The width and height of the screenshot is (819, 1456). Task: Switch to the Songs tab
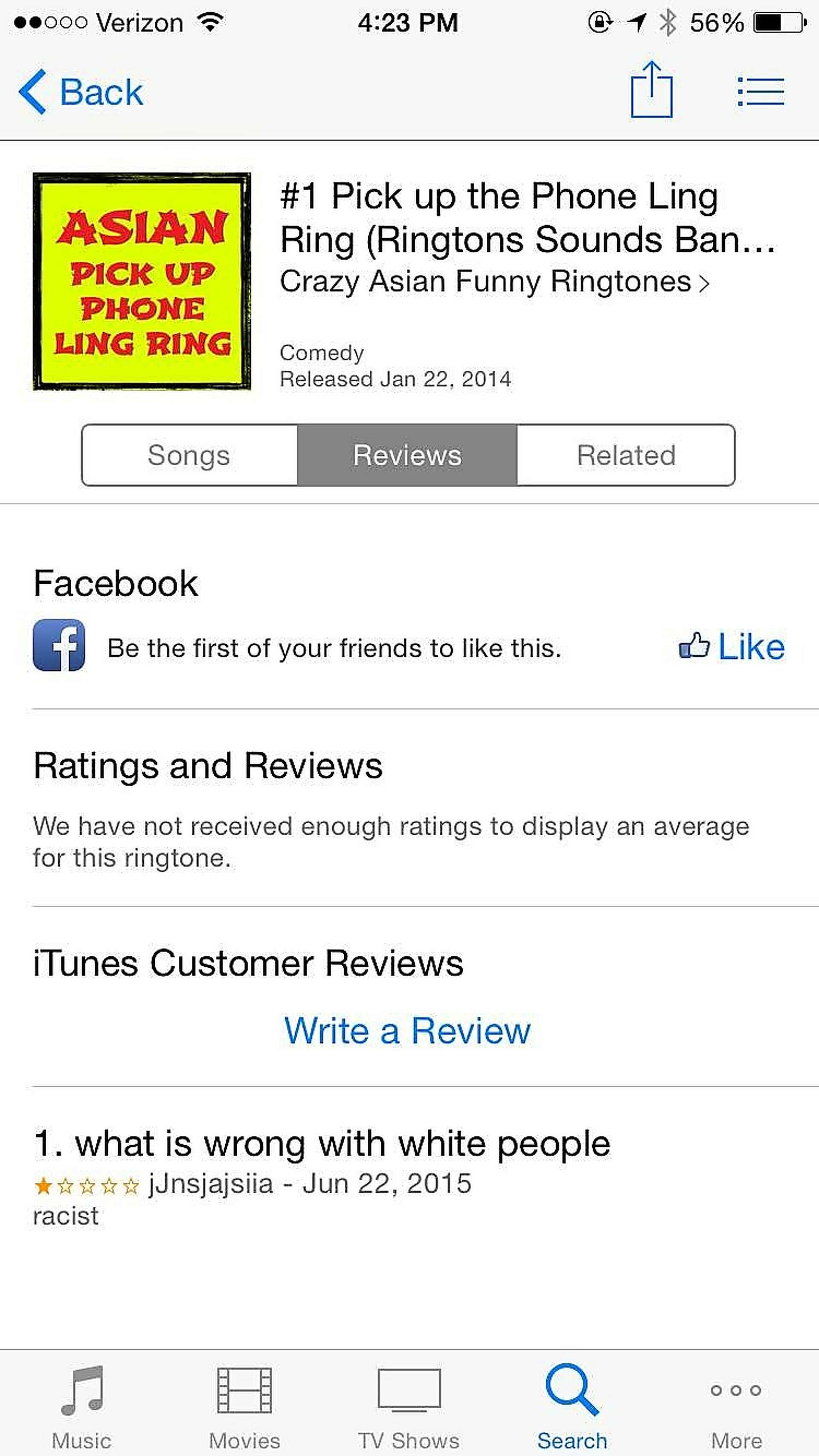click(x=189, y=454)
